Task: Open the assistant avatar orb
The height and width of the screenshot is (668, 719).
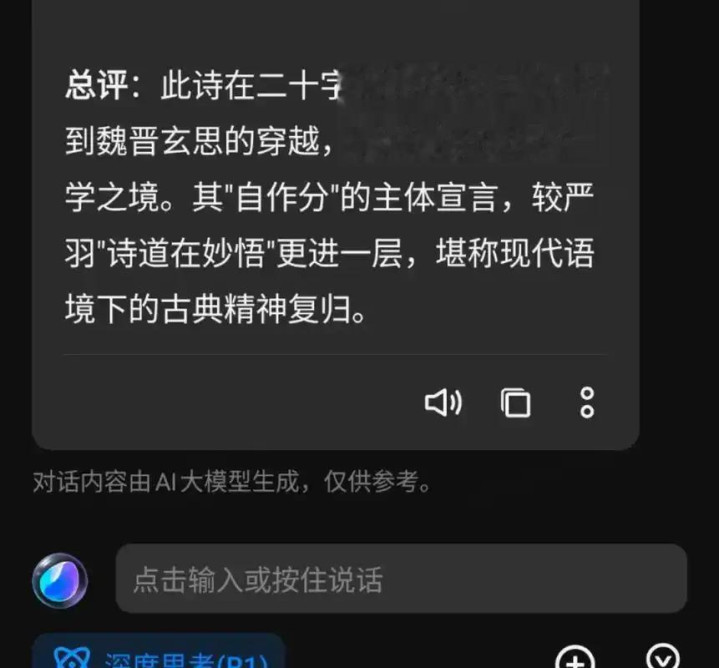Action: tap(60, 580)
